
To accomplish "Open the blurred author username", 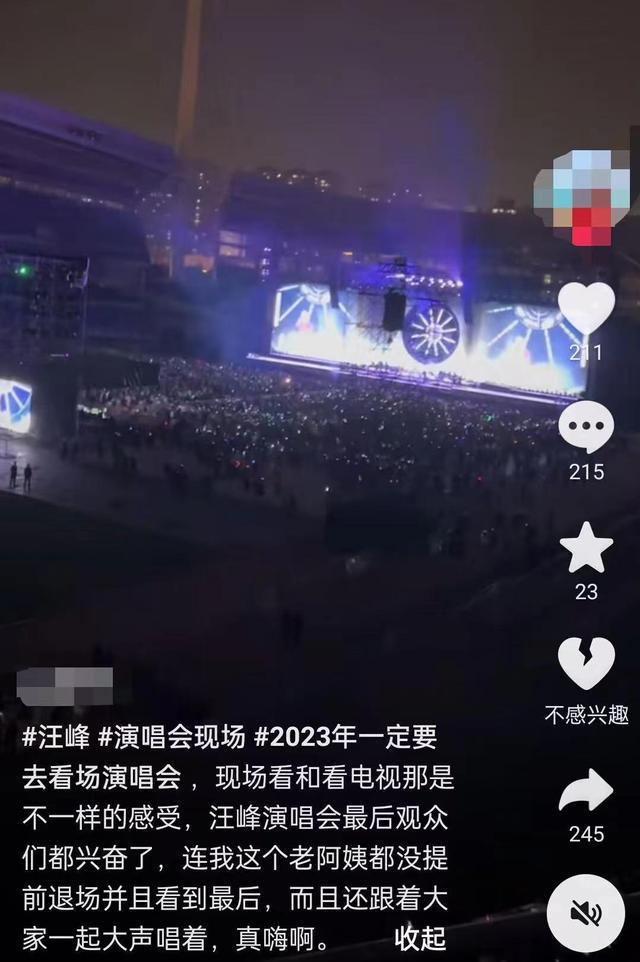I will pyautogui.click(x=66, y=688).
